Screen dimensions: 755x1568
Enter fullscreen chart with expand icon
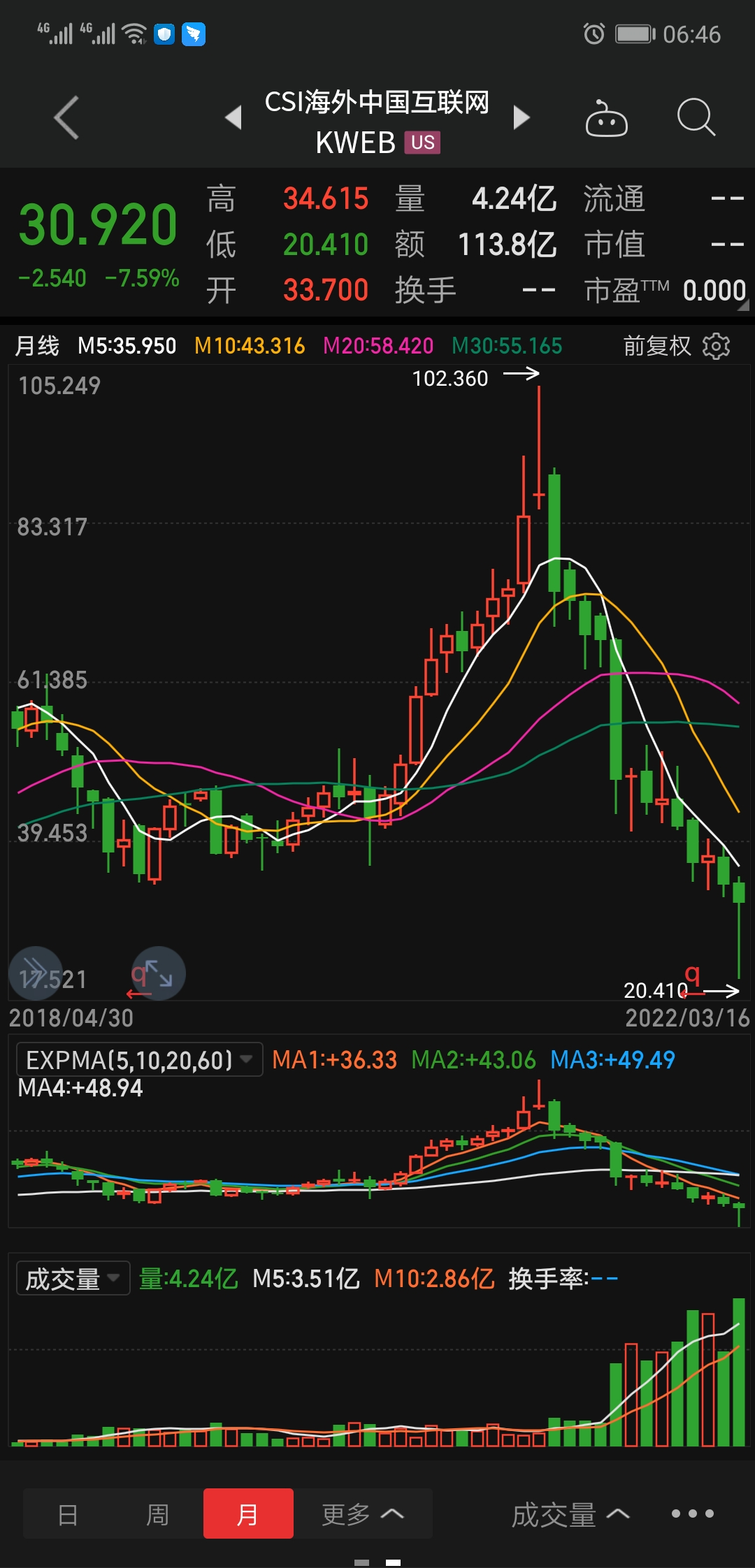[x=159, y=973]
